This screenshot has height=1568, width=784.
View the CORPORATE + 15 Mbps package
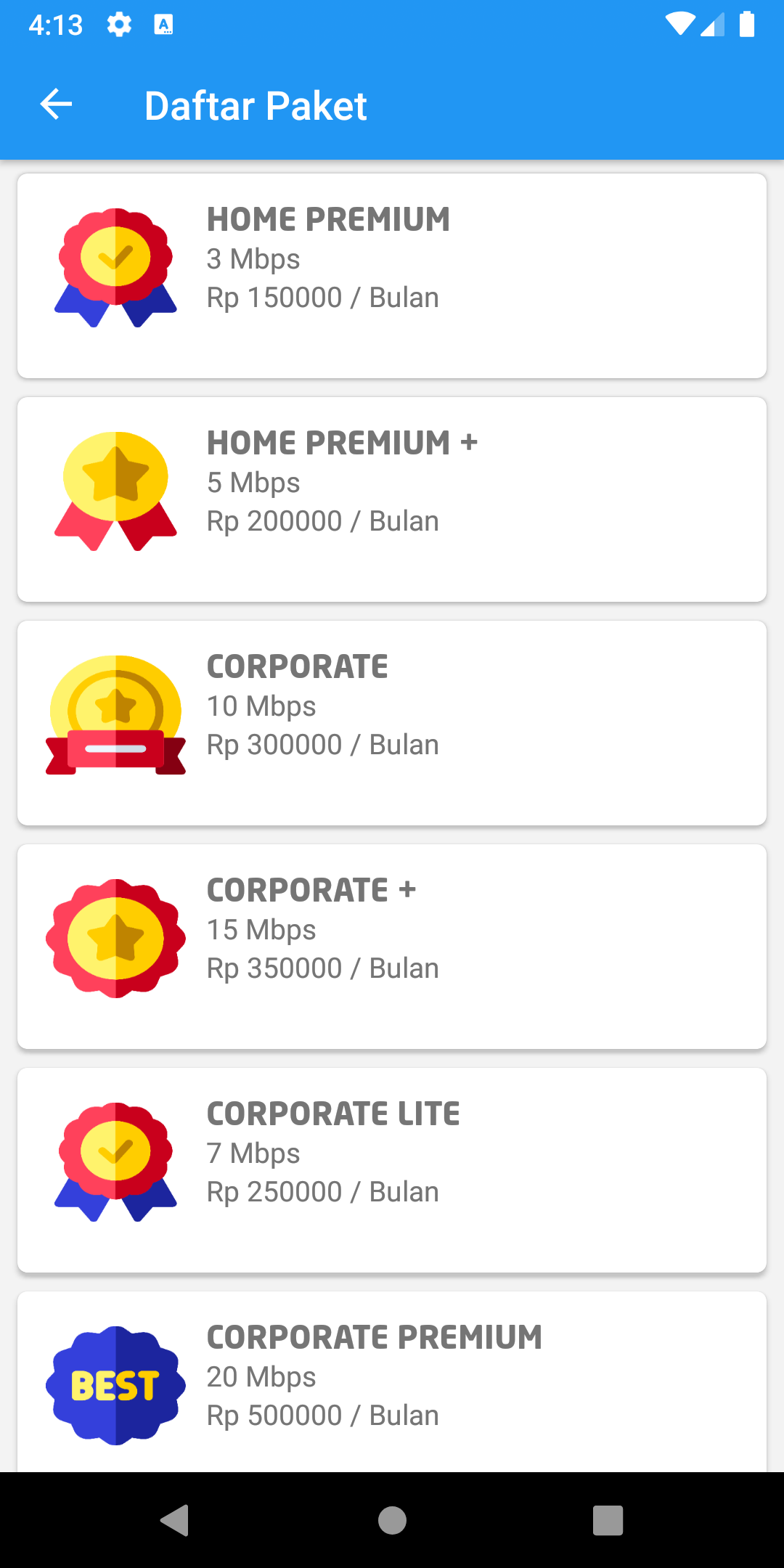[392, 947]
